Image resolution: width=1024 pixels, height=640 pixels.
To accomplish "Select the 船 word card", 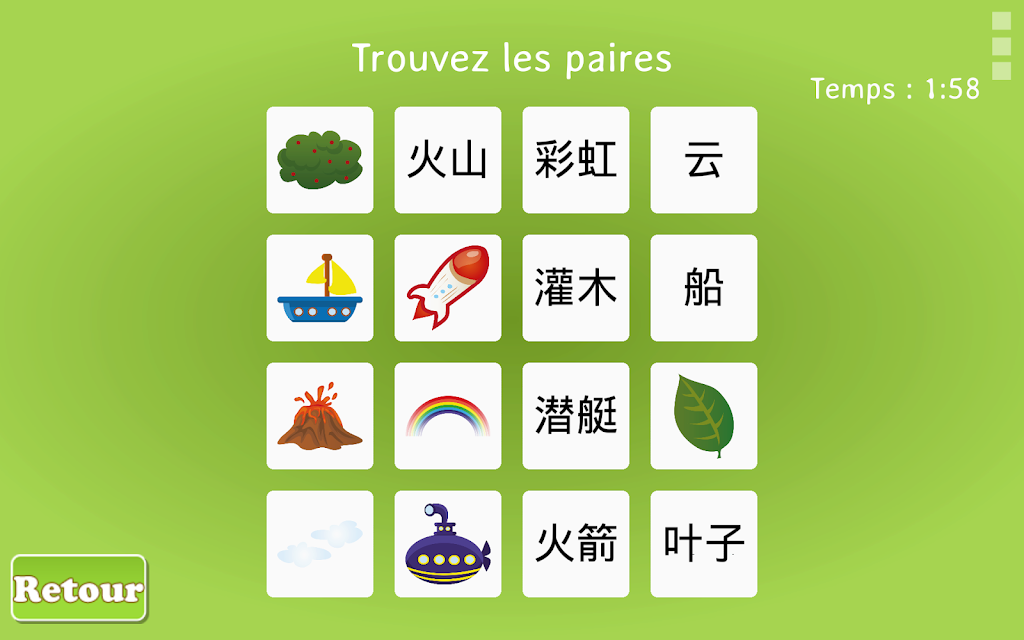I will pyautogui.click(x=704, y=288).
